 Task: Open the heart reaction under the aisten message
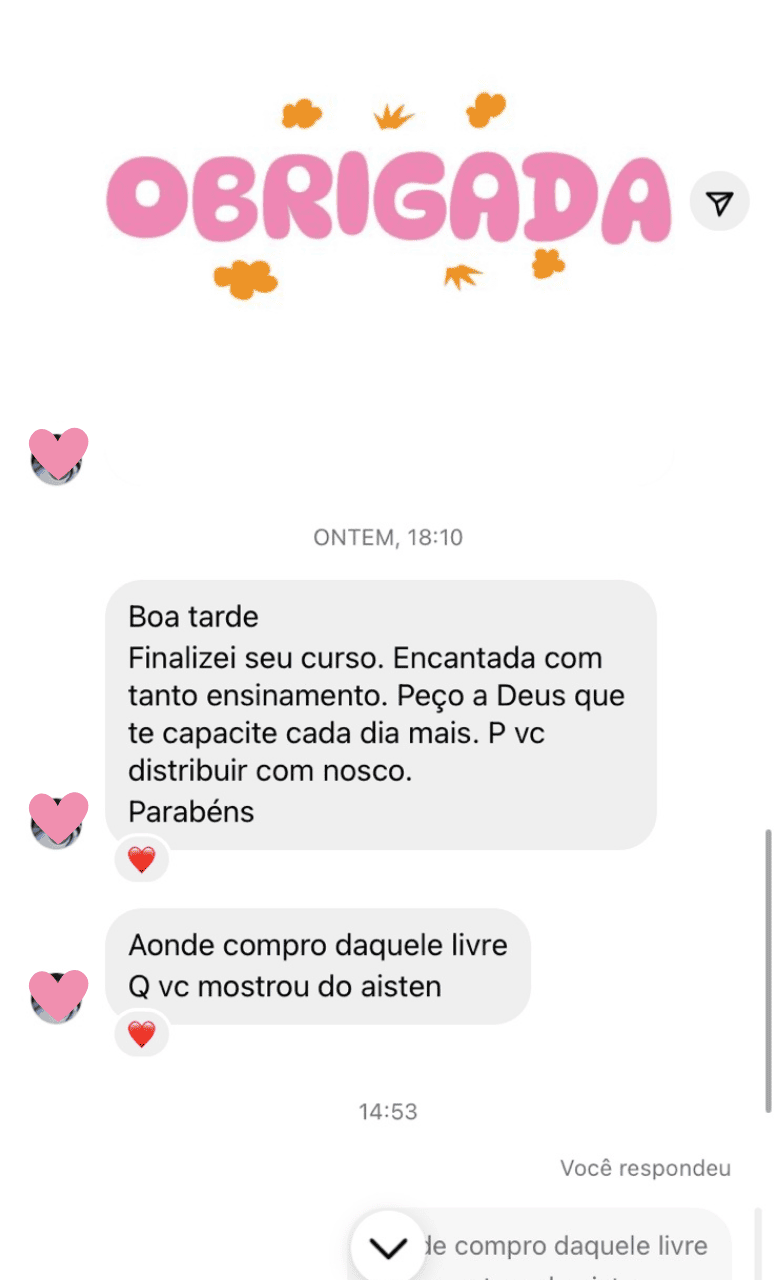[142, 1033]
